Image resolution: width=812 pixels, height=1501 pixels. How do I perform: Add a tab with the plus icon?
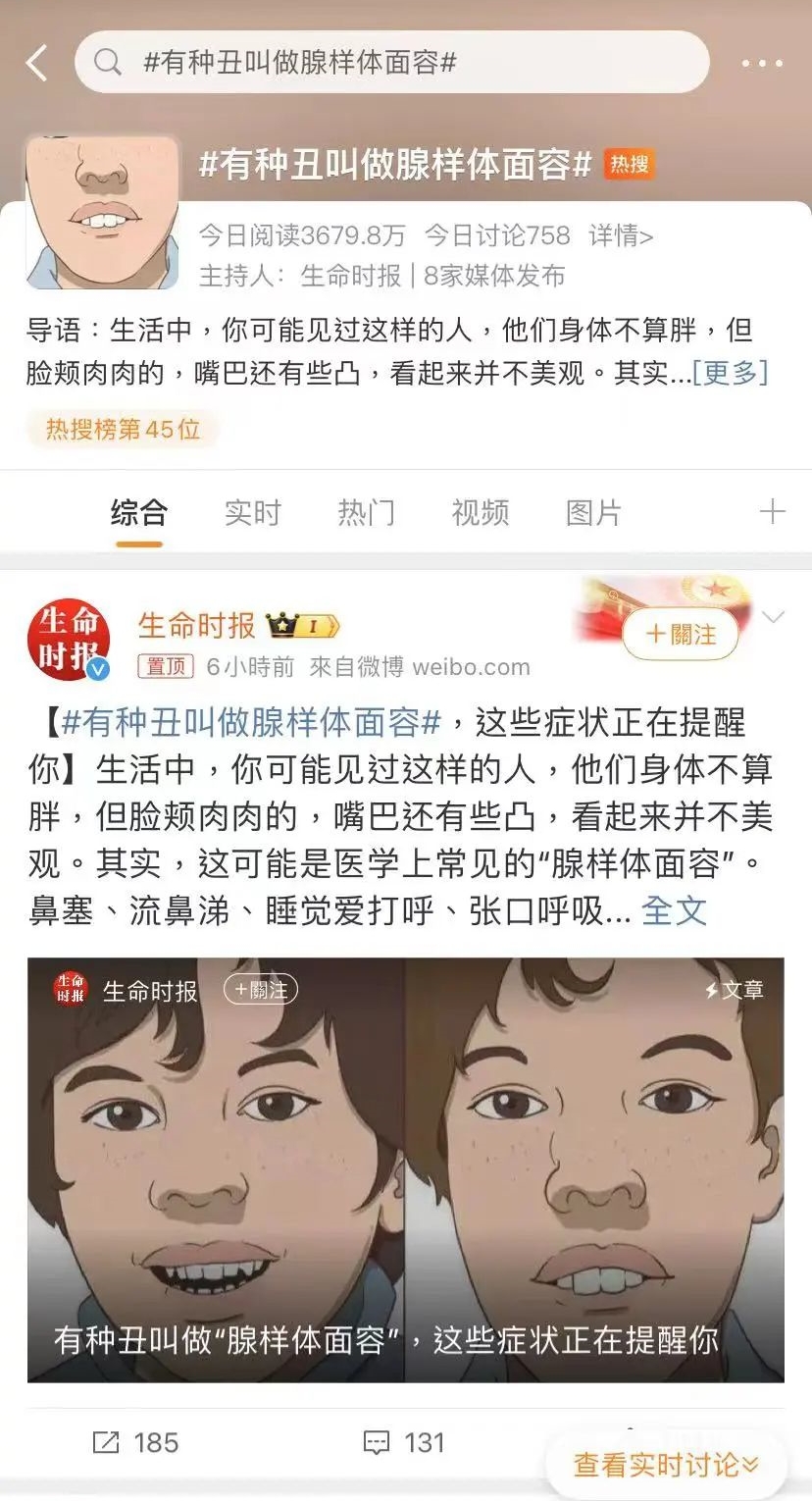coord(772,511)
